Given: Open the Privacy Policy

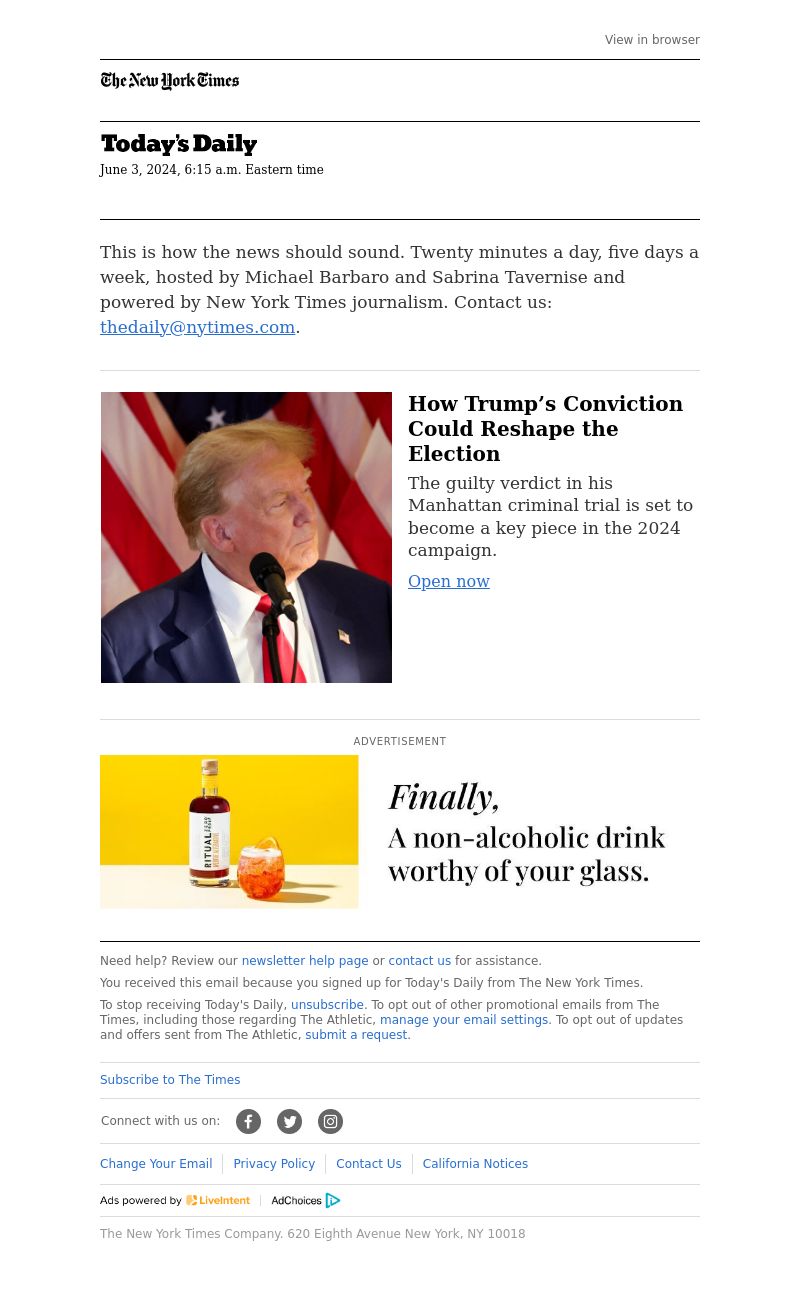Looking at the screenshot, I should point(274,1164).
